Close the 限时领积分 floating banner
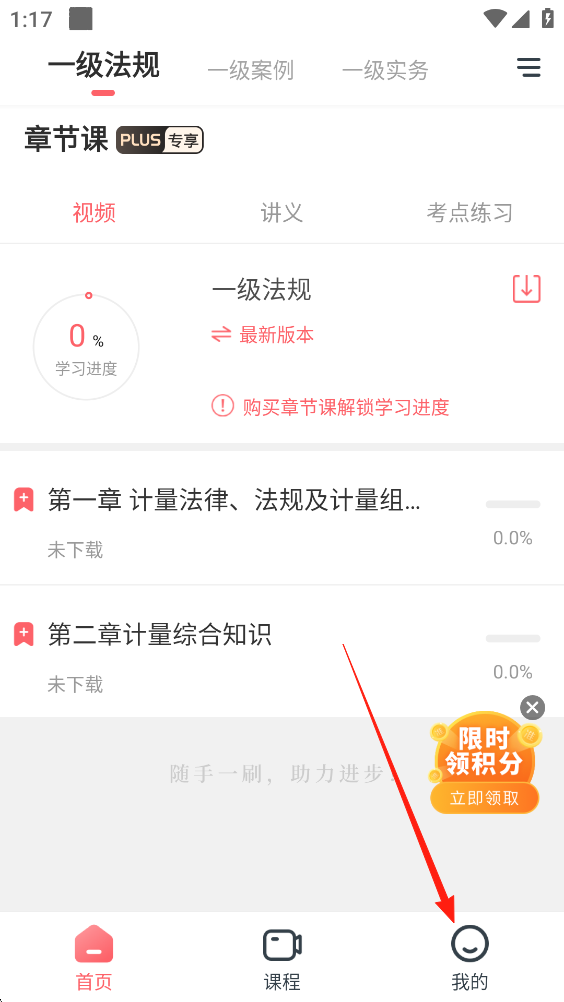Viewport: 564px width, 1002px height. coord(533,707)
